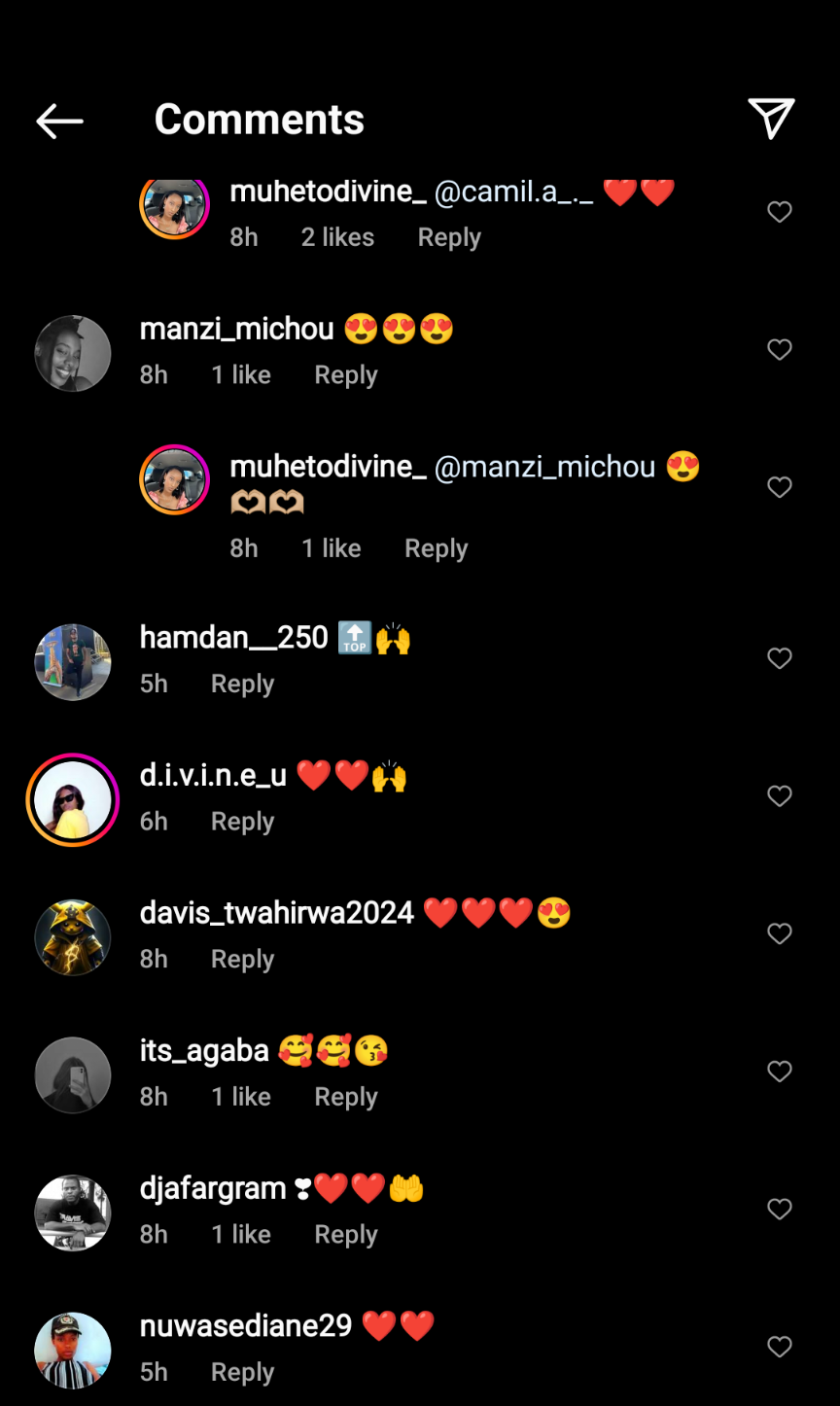Reply to davis_twahirwa2024's comment
The height and width of the screenshot is (1406, 840).
pos(242,960)
